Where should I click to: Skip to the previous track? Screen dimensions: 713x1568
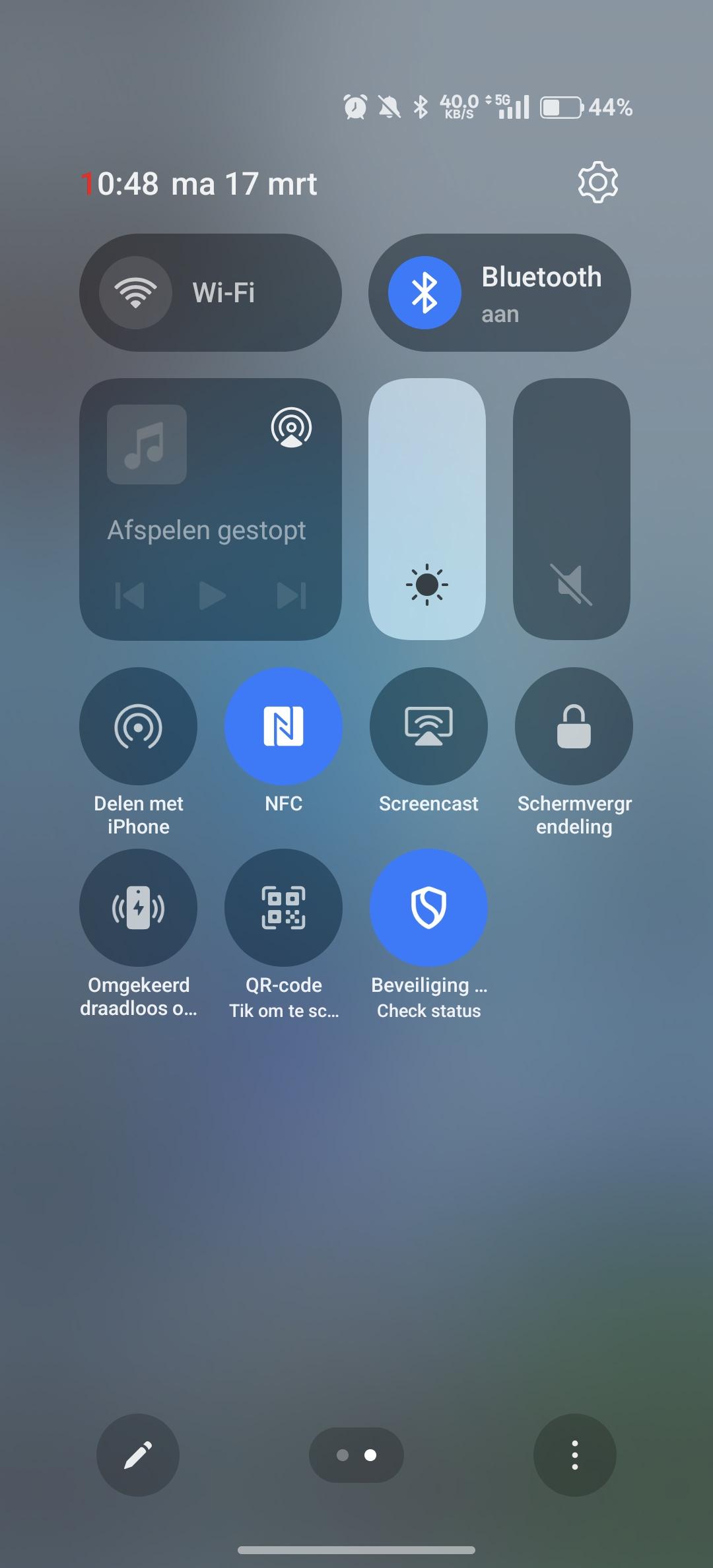129,595
